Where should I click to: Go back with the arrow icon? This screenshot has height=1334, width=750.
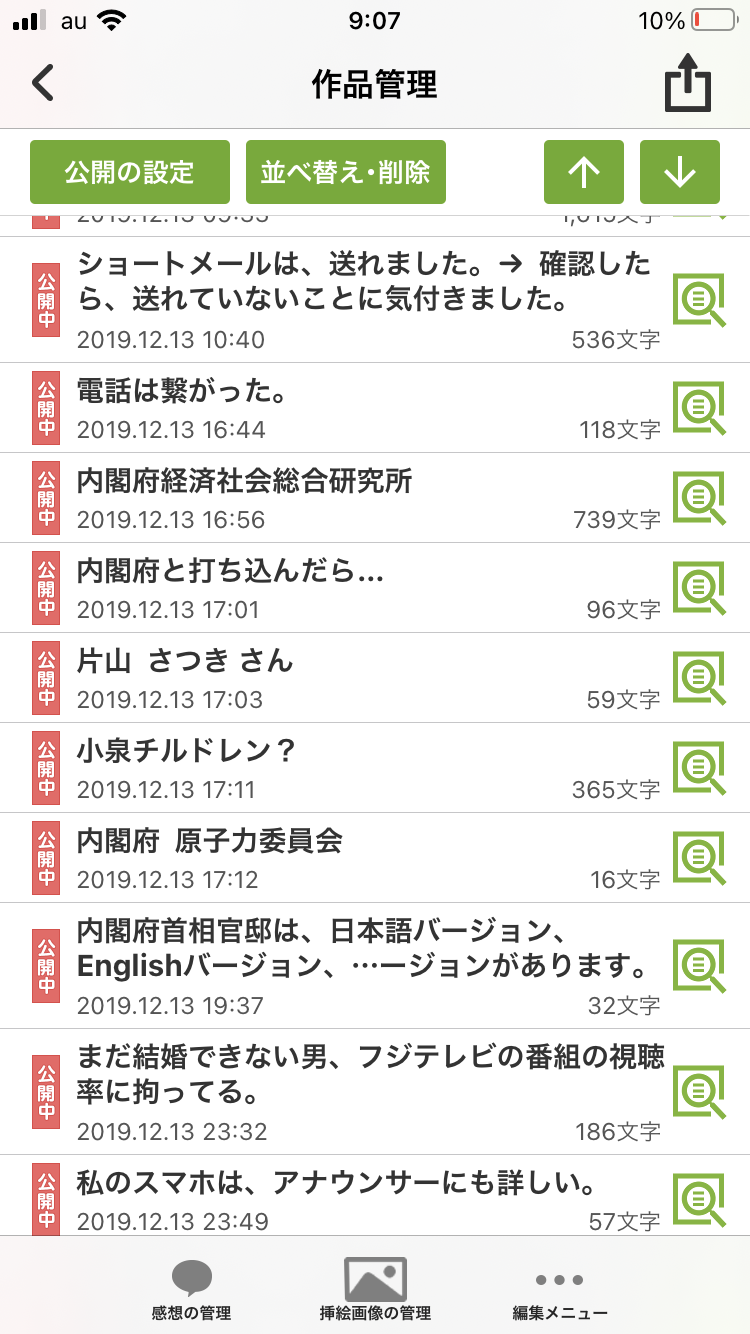[x=43, y=84]
